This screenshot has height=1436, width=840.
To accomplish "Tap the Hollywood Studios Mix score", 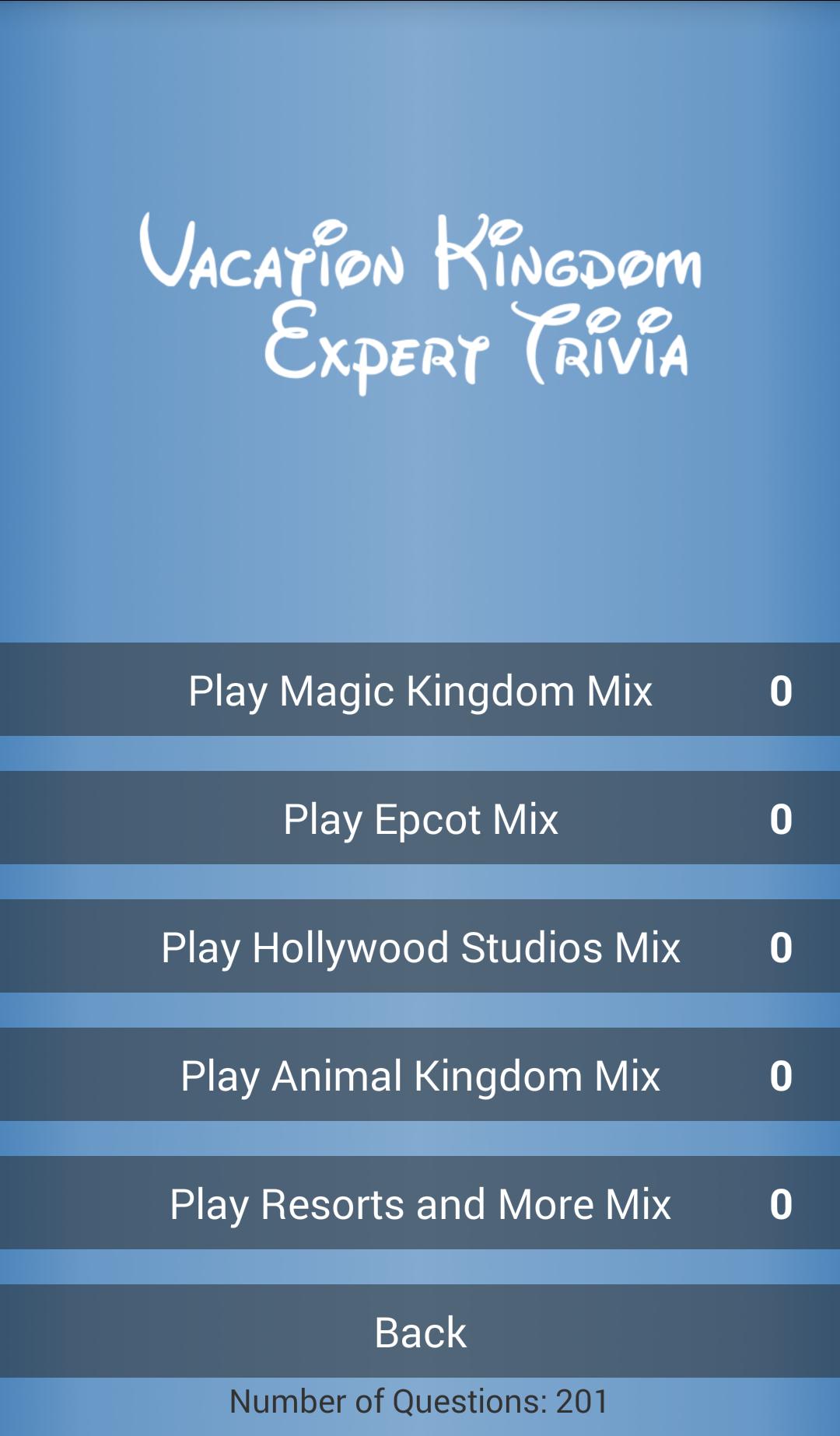I will coord(780,947).
